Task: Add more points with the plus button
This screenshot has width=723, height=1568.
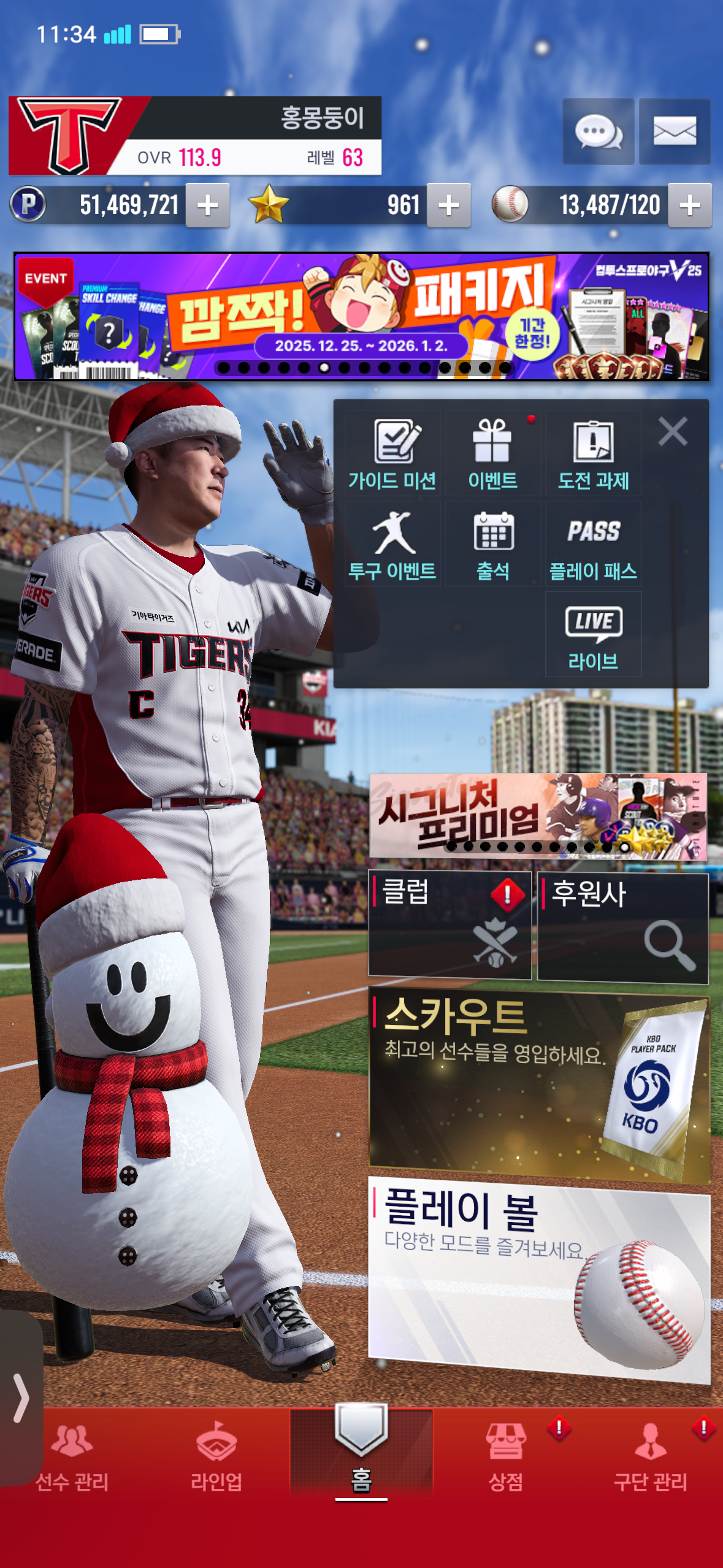Action: [x=208, y=206]
